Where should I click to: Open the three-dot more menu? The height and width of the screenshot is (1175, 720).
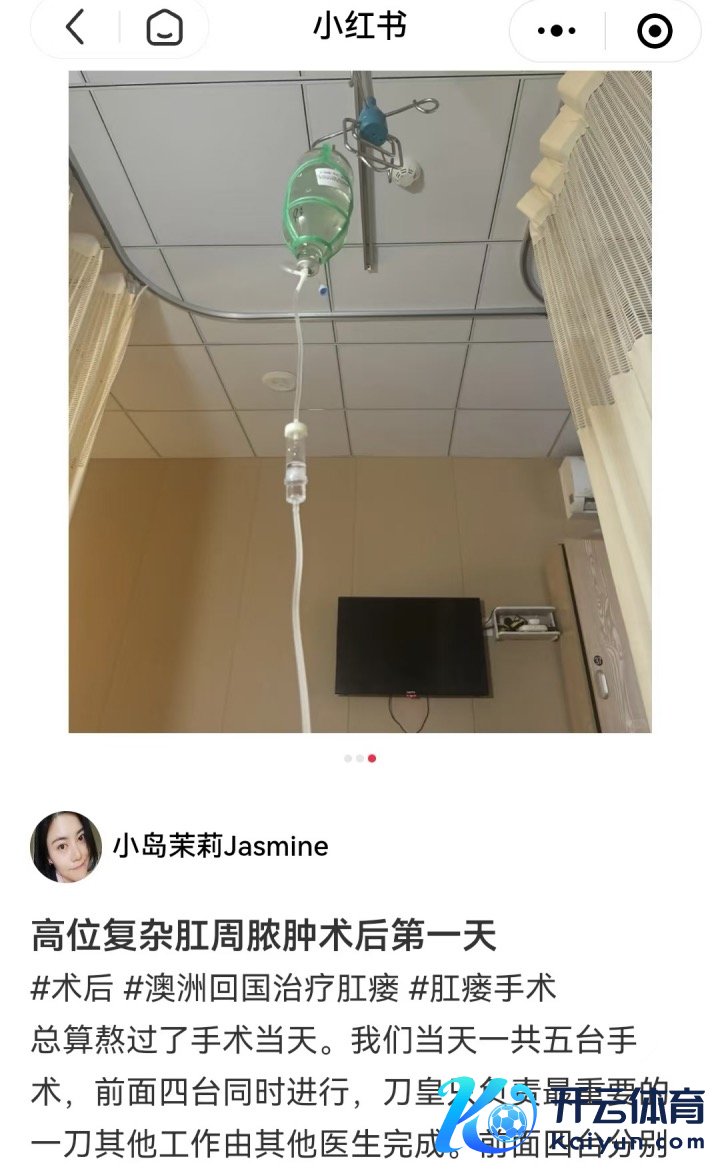556,31
